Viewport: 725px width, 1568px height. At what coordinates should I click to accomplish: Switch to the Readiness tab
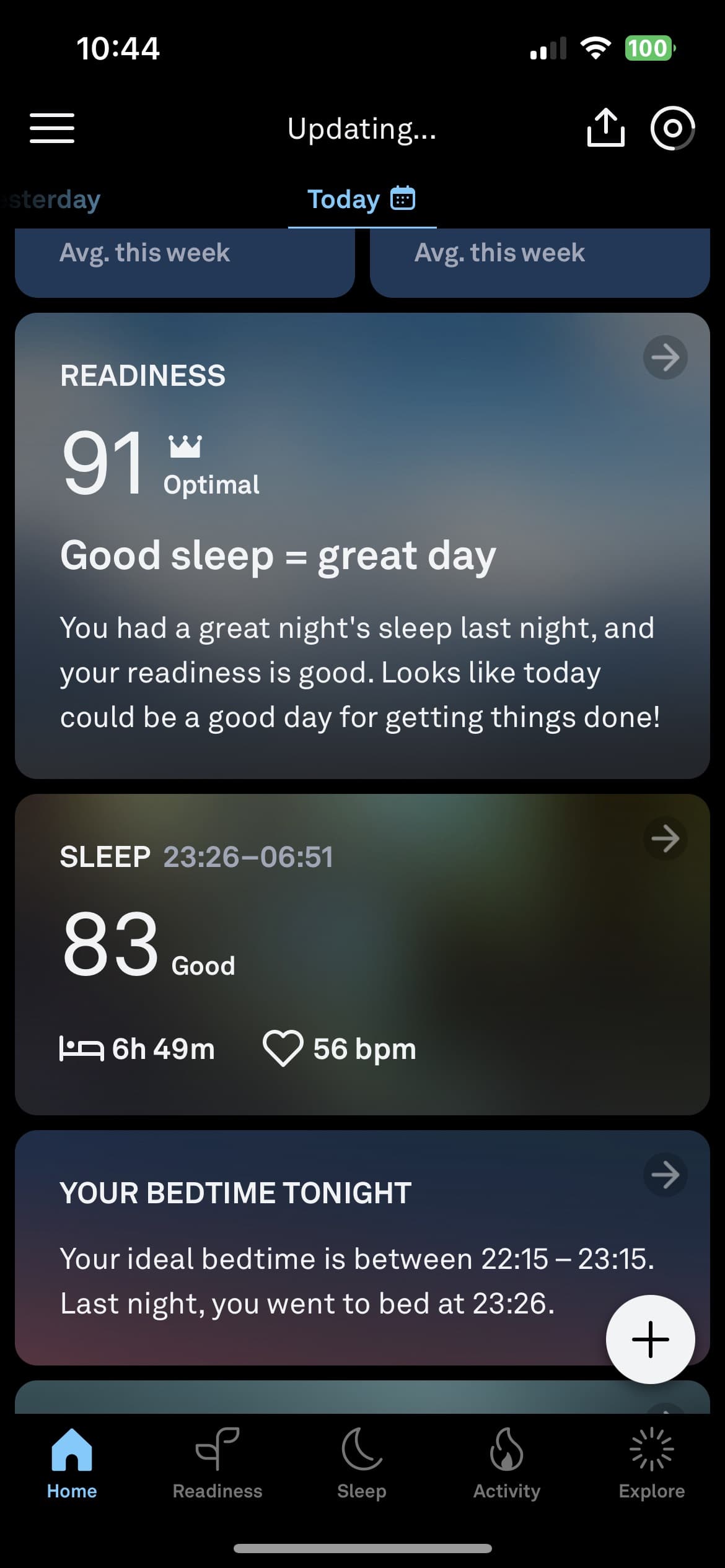pyautogui.click(x=217, y=1464)
